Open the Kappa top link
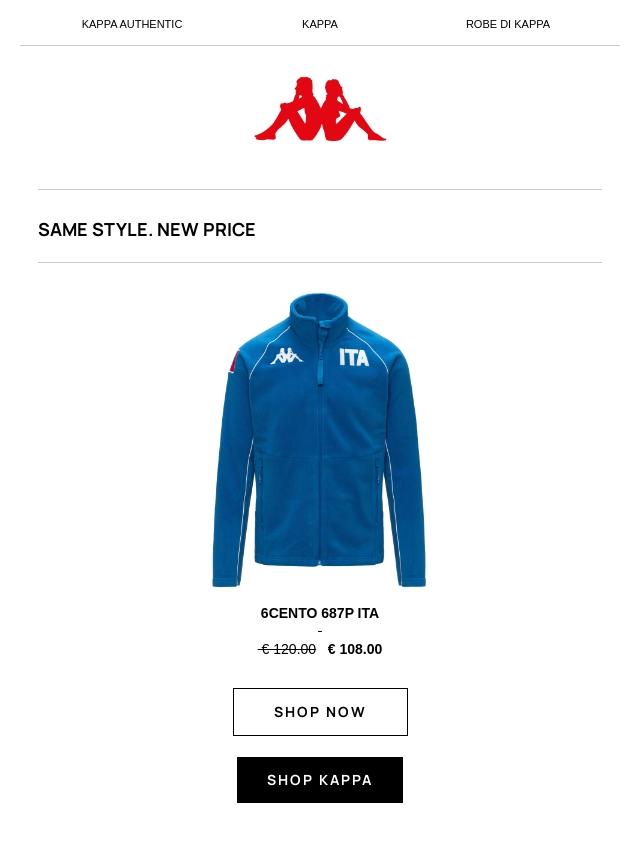Screen dimensions: 640x854 tap(320, 24)
